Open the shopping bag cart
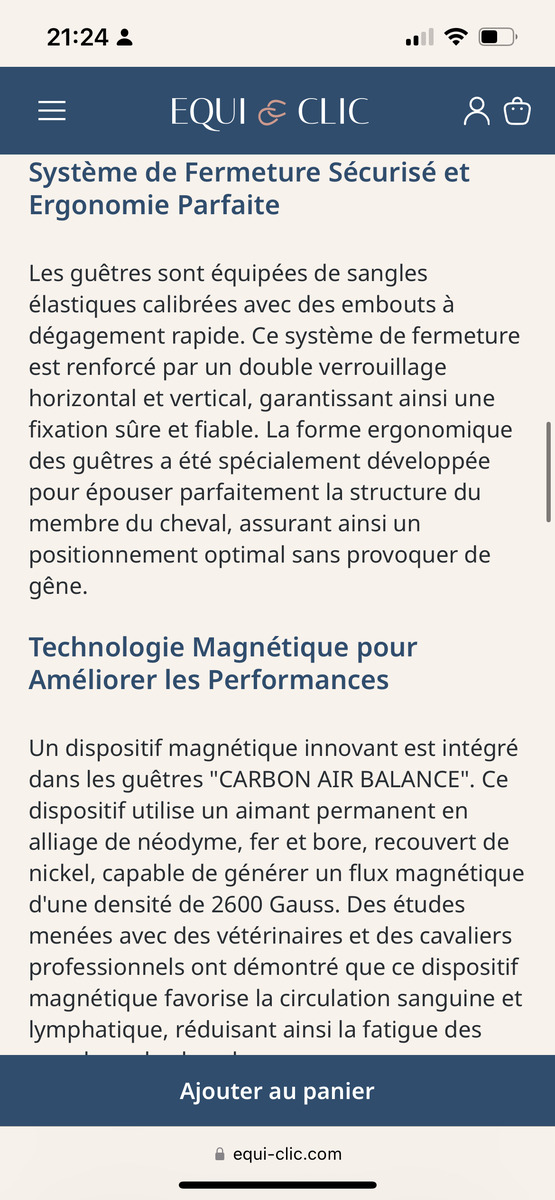This screenshot has height=1200, width=555. [x=517, y=111]
